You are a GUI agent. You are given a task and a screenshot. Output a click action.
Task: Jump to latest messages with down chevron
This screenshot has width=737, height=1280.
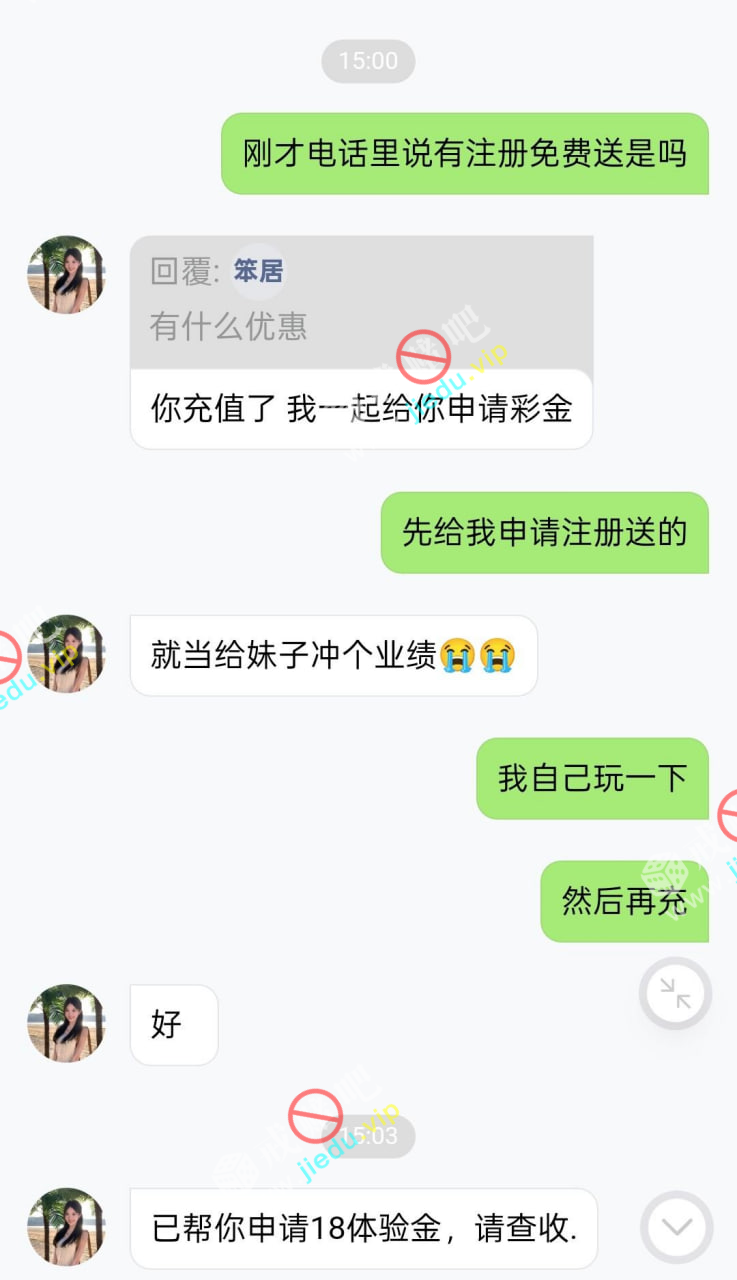tap(676, 1227)
